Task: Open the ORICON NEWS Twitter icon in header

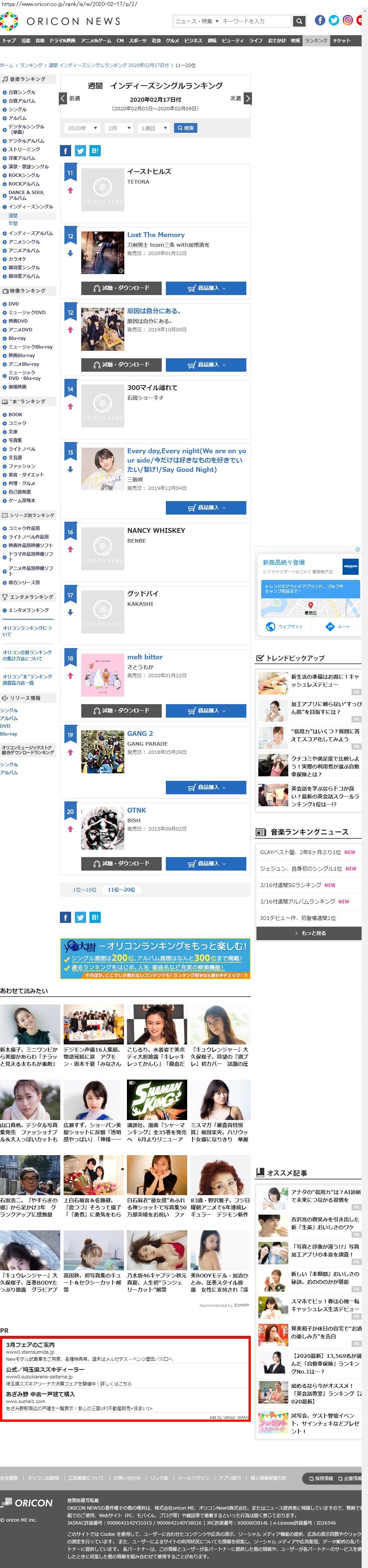Action: pyautogui.click(x=334, y=21)
